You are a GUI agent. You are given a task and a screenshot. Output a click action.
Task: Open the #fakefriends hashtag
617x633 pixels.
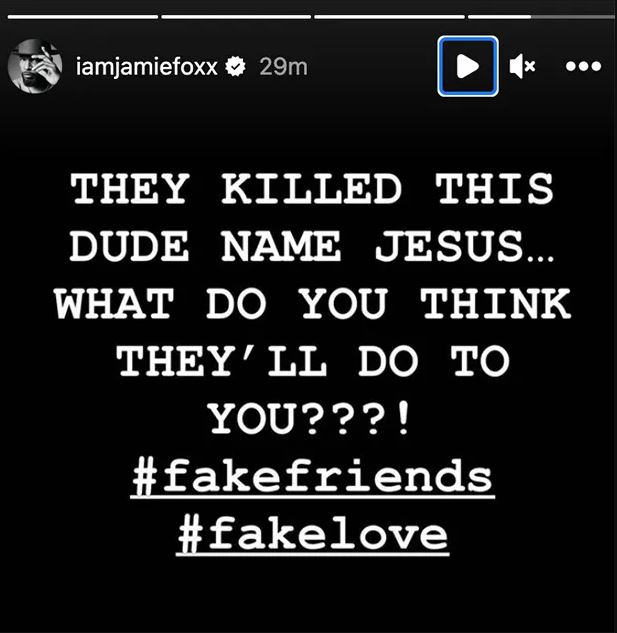[x=312, y=476]
